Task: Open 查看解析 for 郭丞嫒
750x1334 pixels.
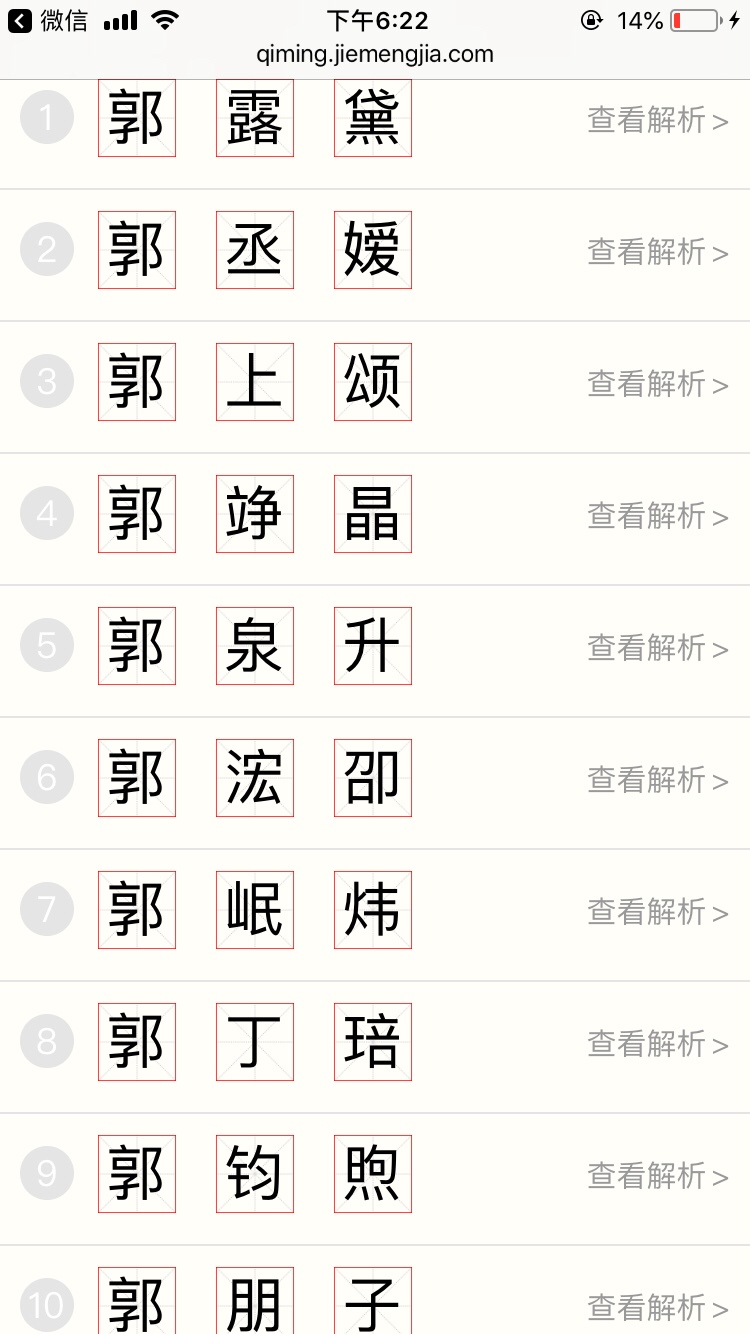Action: (657, 252)
